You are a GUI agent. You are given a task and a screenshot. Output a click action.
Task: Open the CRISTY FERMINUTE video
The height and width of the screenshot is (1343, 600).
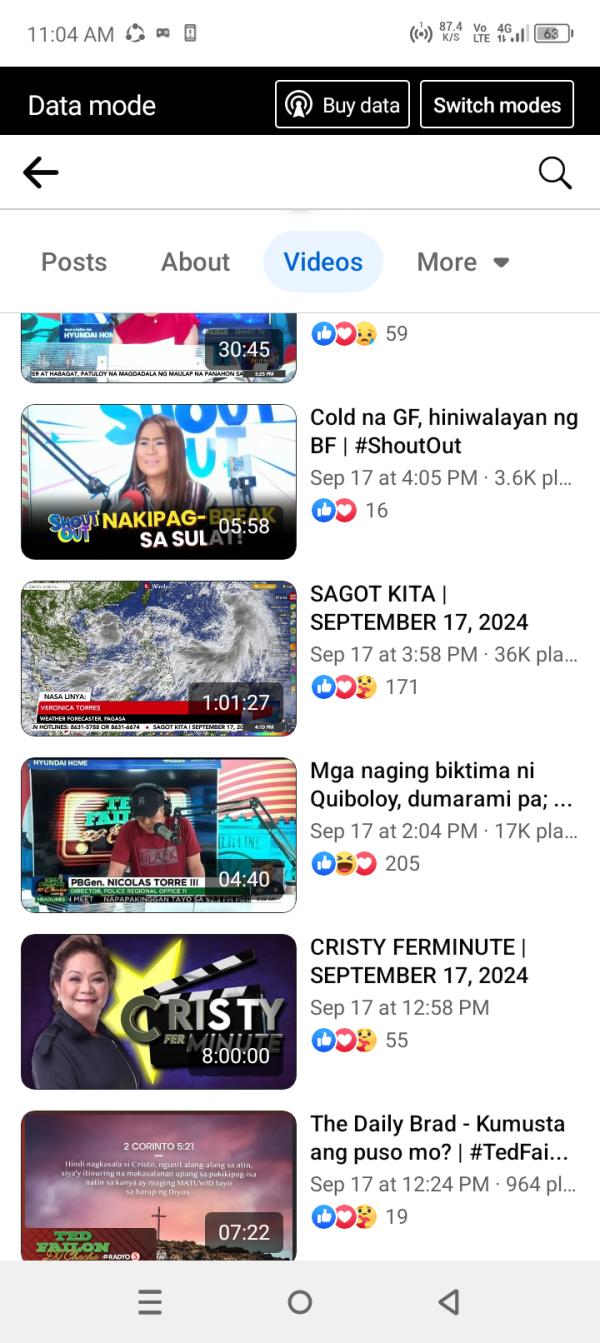159,1011
